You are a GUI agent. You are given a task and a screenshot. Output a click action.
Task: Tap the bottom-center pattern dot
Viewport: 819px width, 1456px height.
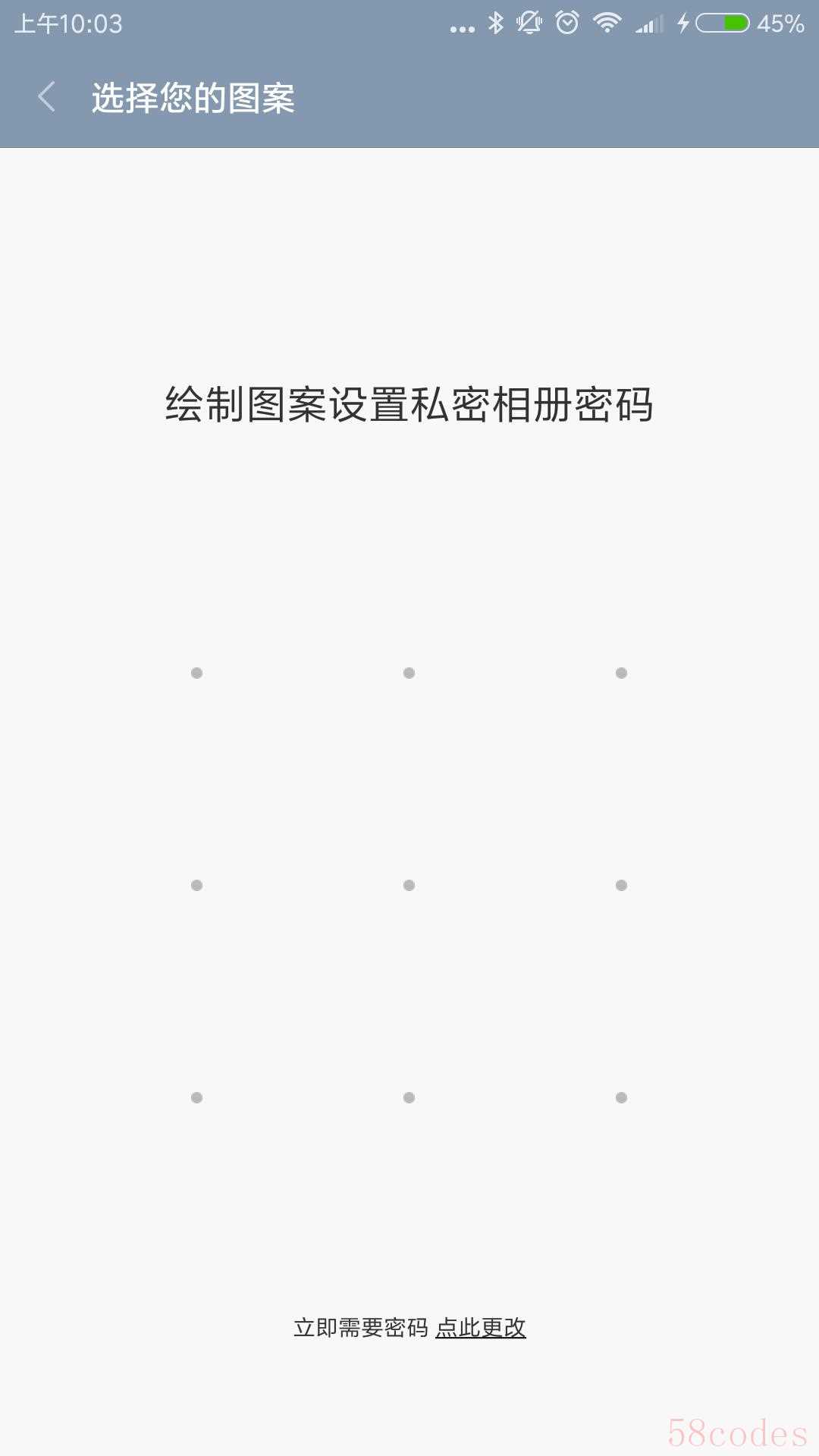click(409, 1097)
